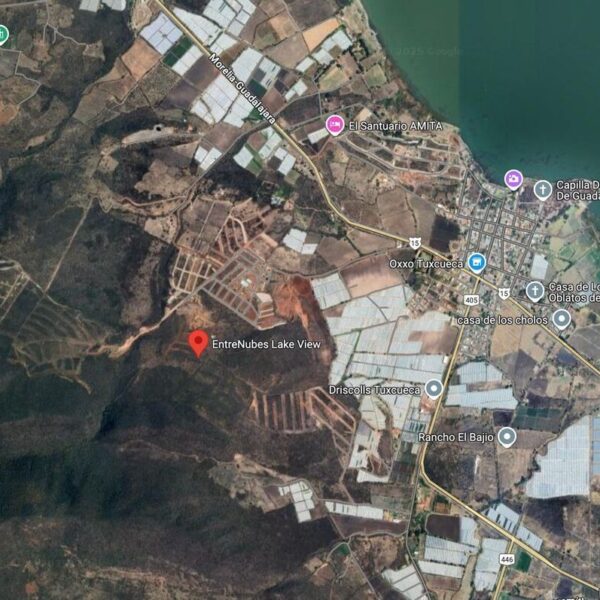This screenshot has width=600, height=600.
Task: Select the red EntreNubes Lake View pin
Action: pos(198,343)
